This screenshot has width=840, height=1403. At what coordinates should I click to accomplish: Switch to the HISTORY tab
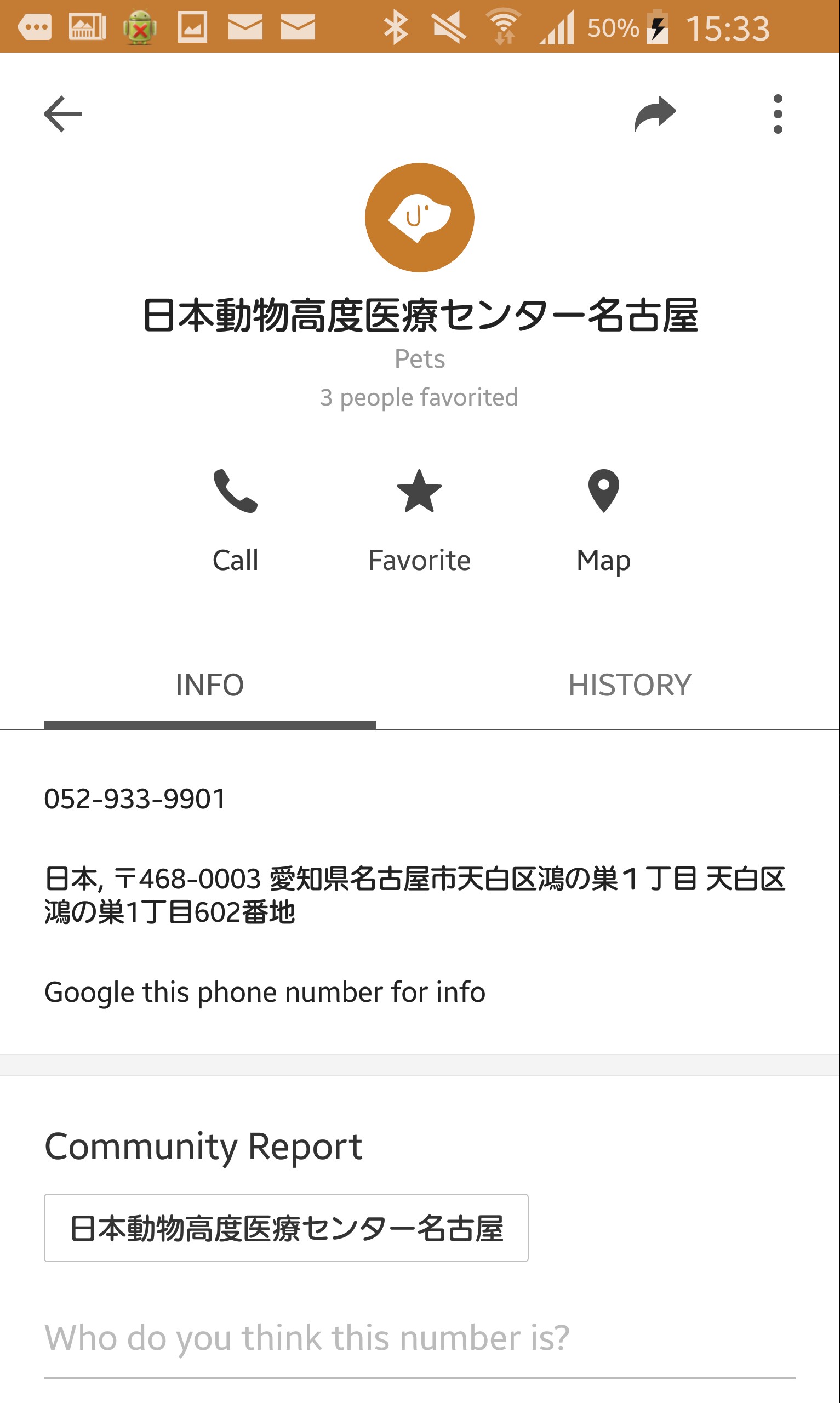[630, 685]
